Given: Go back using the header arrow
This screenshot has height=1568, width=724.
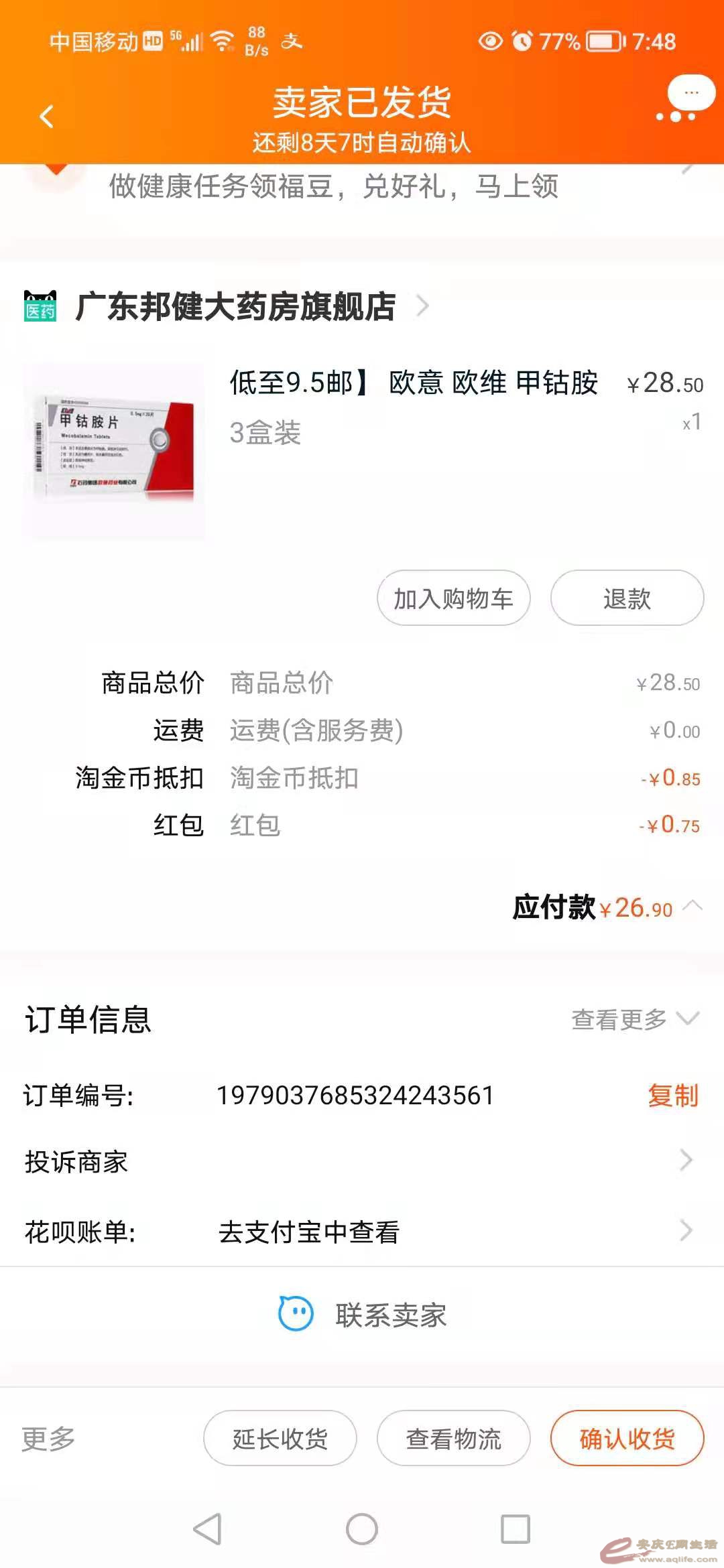Looking at the screenshot, I should tap(46, 117).
